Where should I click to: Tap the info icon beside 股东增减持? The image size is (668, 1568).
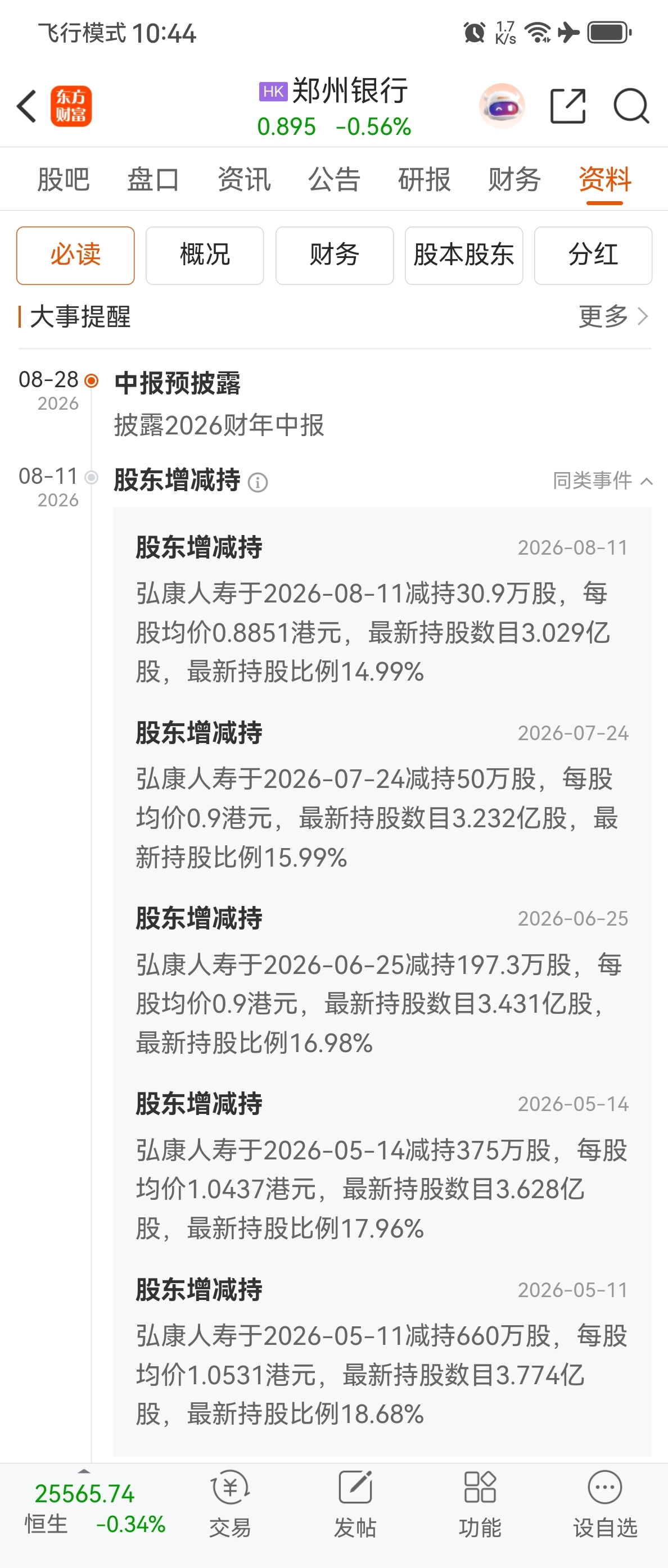tap(258, 483)
